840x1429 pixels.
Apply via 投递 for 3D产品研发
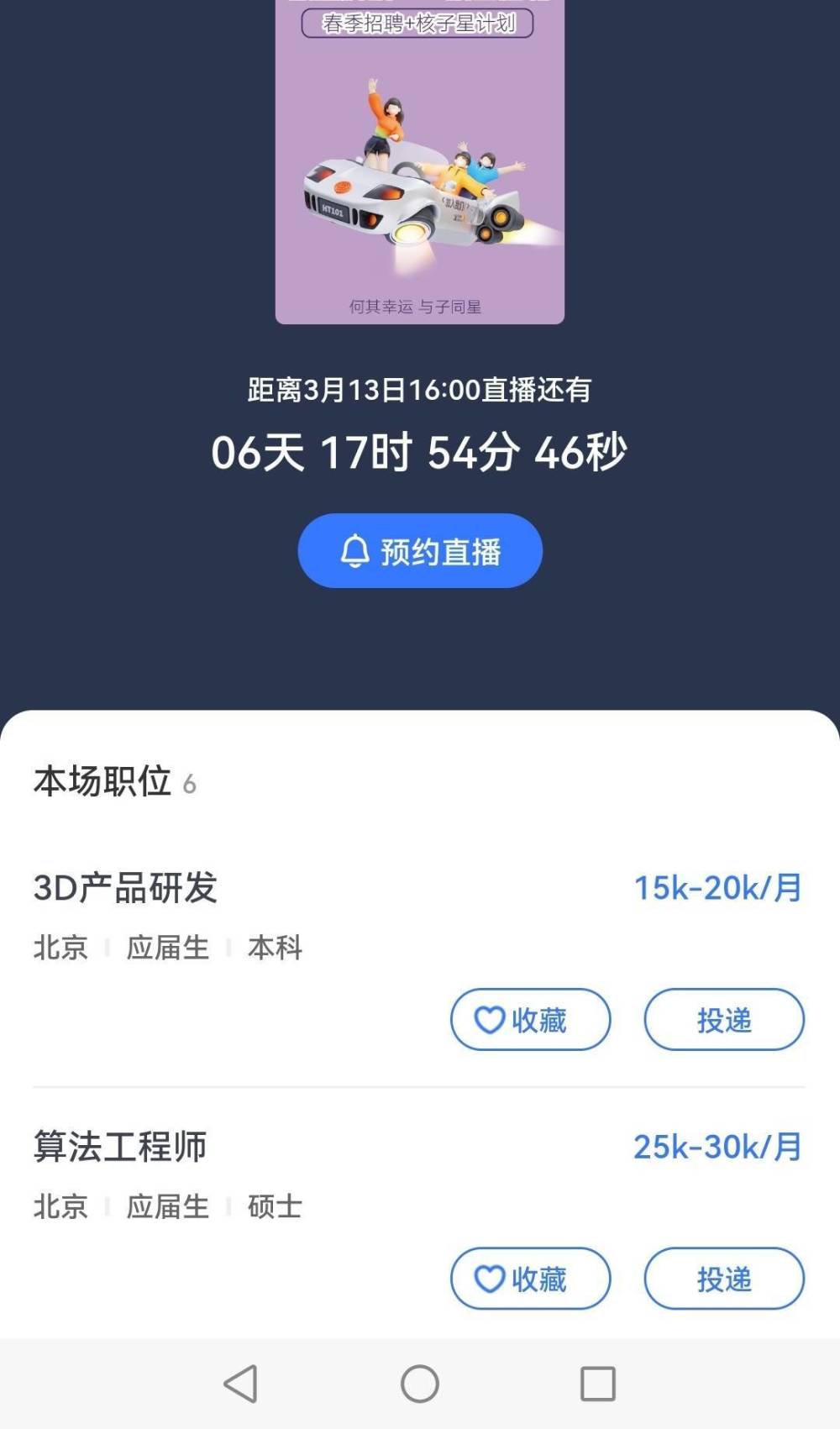723,1020
